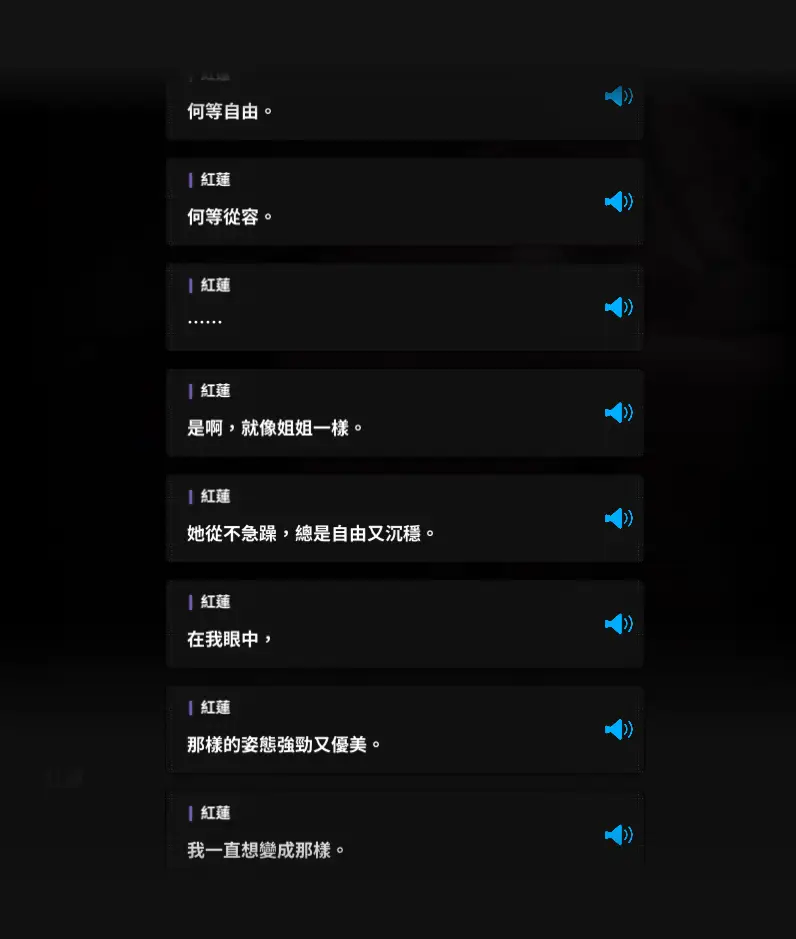The height and width of the screenshot is (939, 796).
Task: Play audio for 我一直想變成那樣。
Action: [x=618, y=835]
